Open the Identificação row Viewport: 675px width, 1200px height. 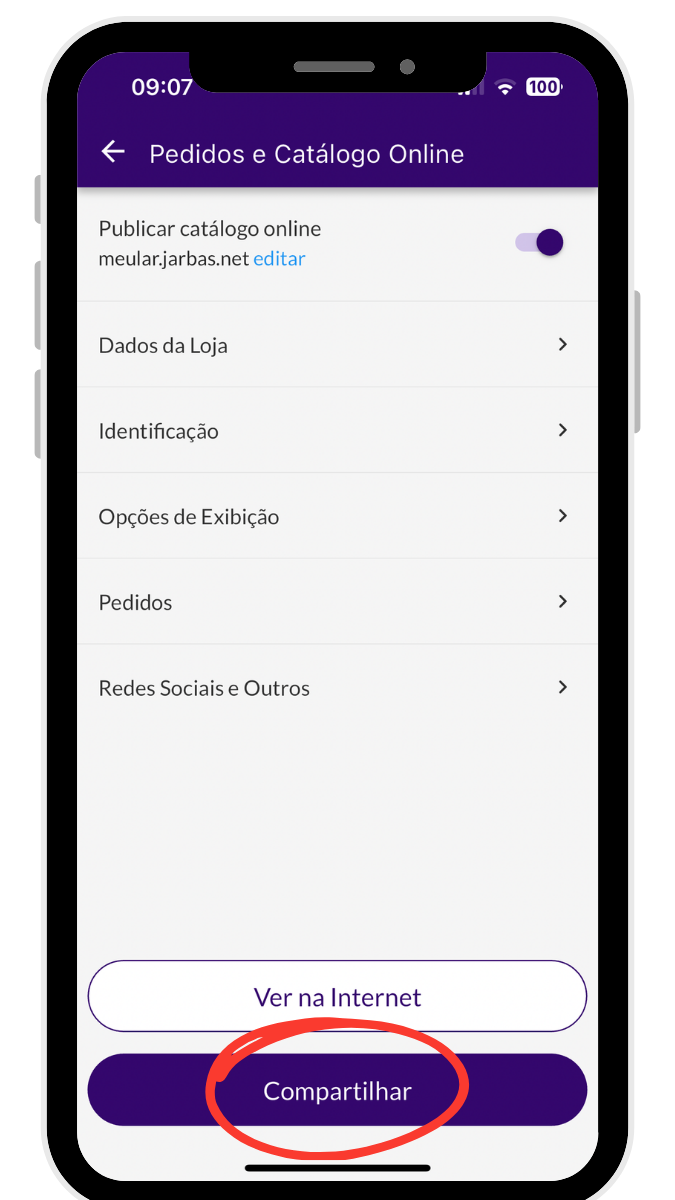pos(336,431)
